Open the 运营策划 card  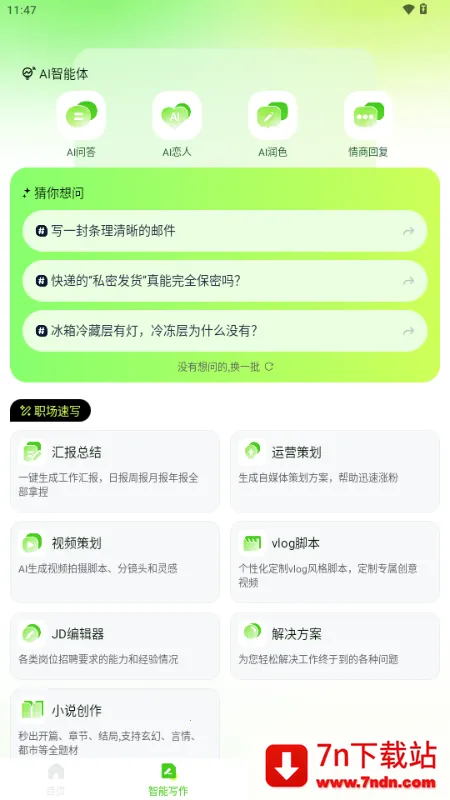click(x=335, y=471)
